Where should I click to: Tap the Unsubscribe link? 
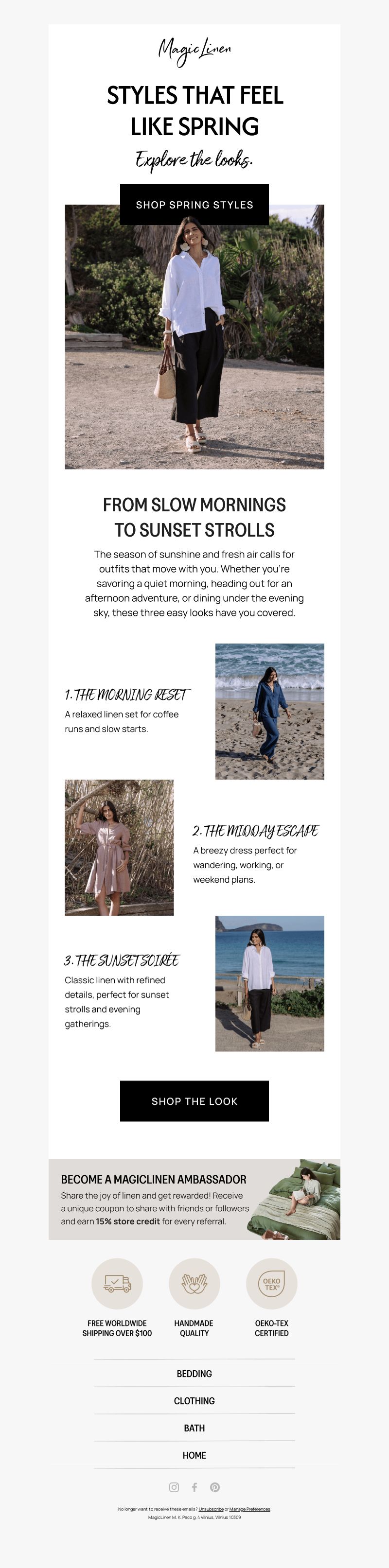pos(211,1509)
